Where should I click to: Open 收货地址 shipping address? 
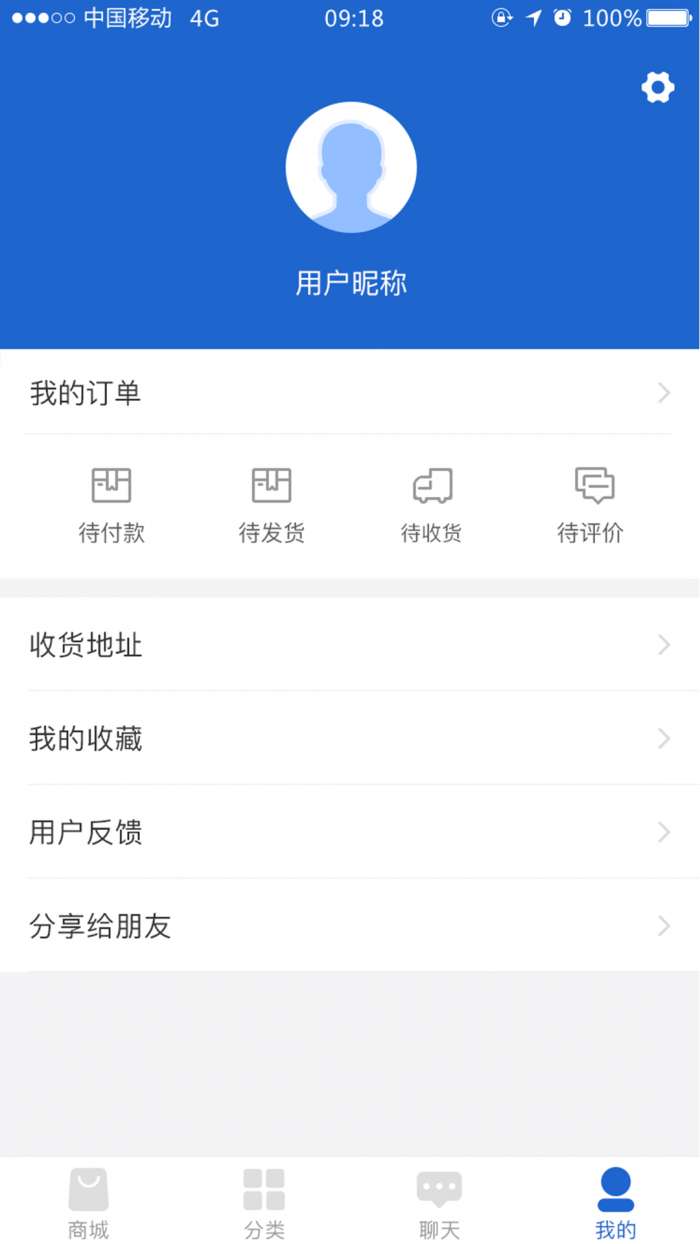[350, 645]
